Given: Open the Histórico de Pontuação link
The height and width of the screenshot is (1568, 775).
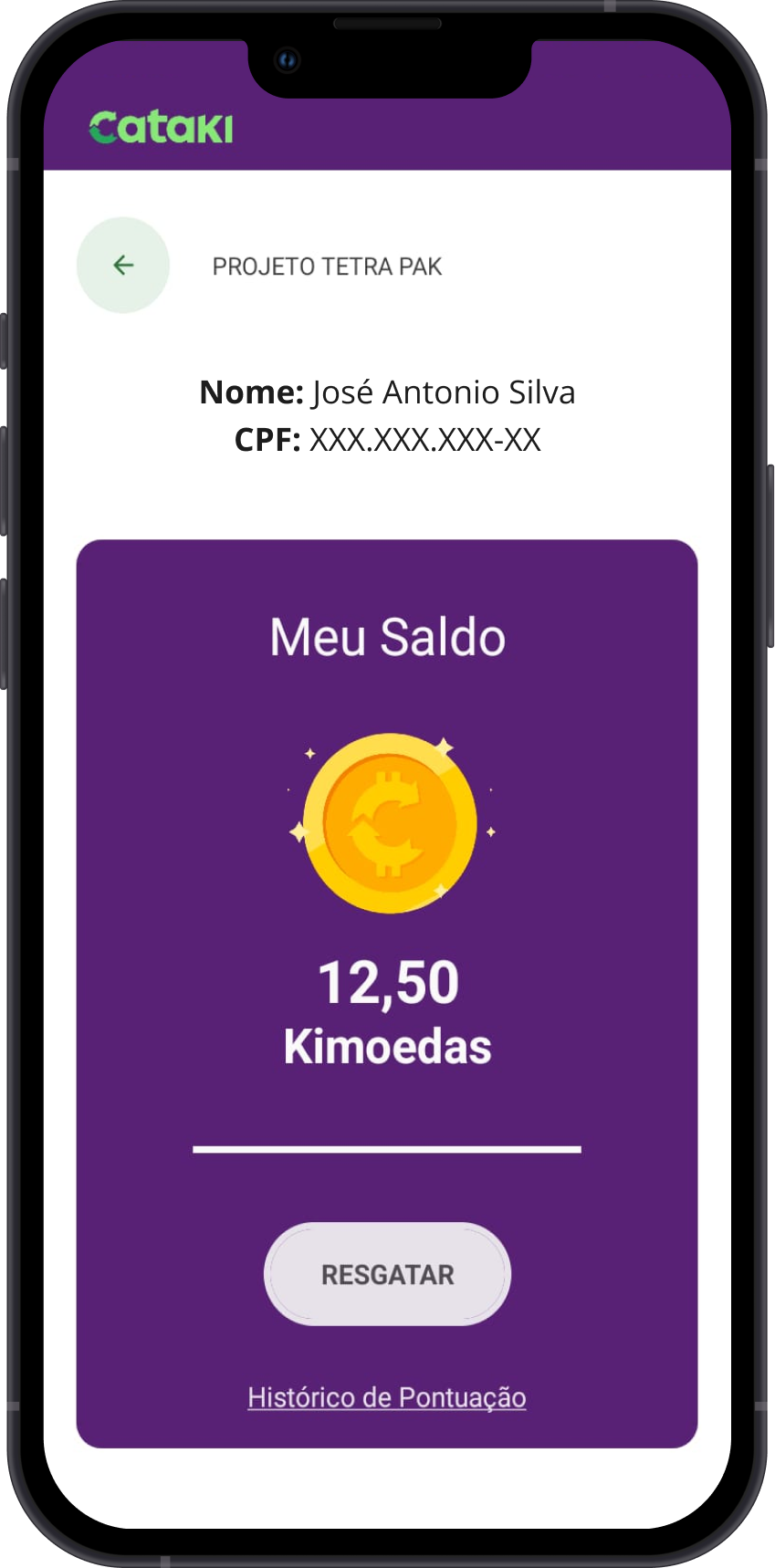Looking at the screenshot, I should click(387, 1397).
